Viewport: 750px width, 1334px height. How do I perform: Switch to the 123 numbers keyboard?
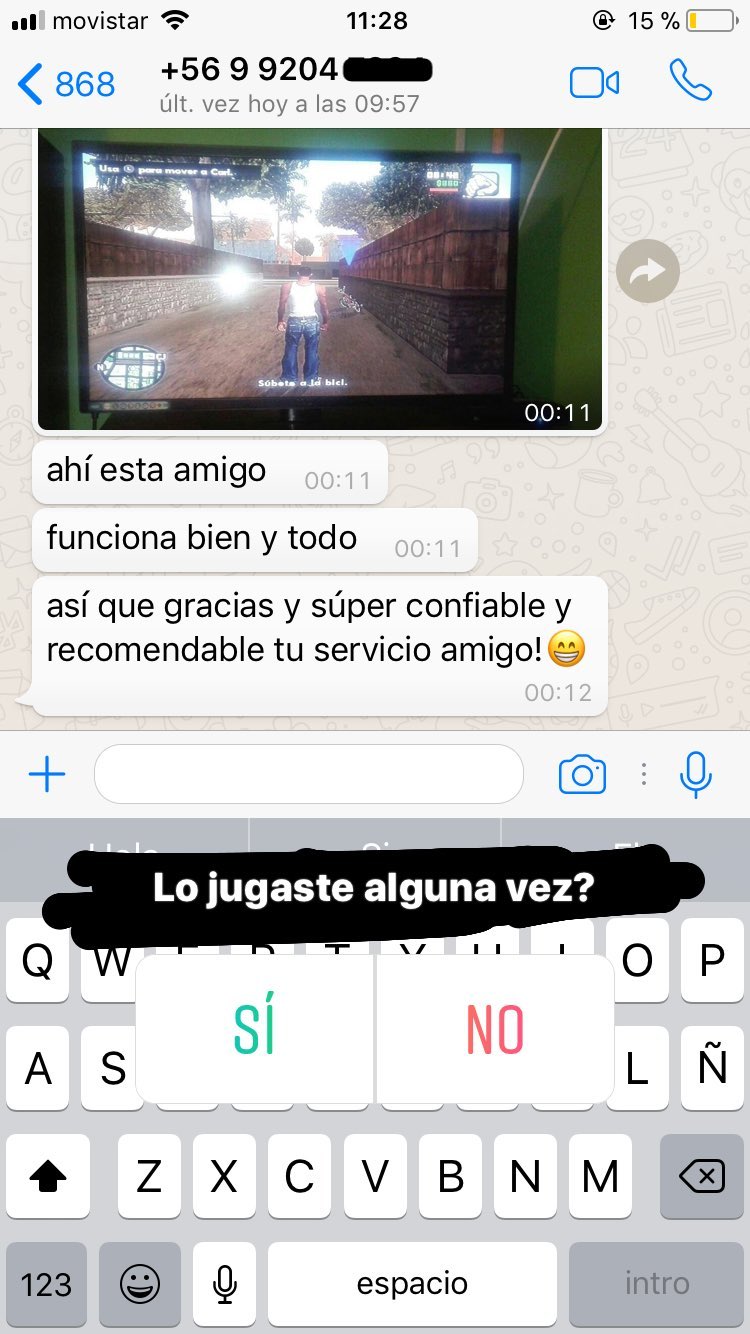pos(46,1284)
